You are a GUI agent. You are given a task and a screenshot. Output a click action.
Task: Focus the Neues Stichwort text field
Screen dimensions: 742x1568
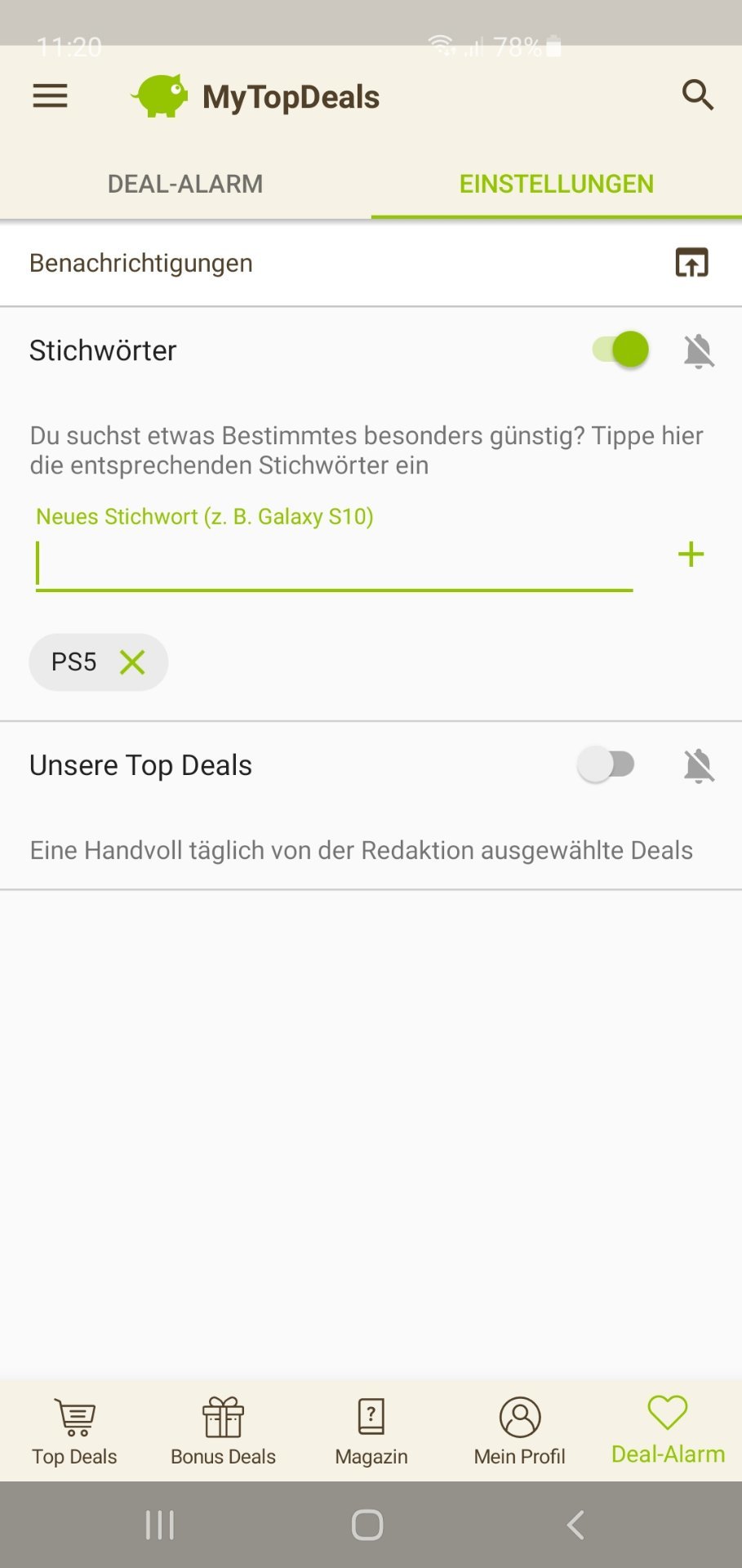click(x=334, y=564)
